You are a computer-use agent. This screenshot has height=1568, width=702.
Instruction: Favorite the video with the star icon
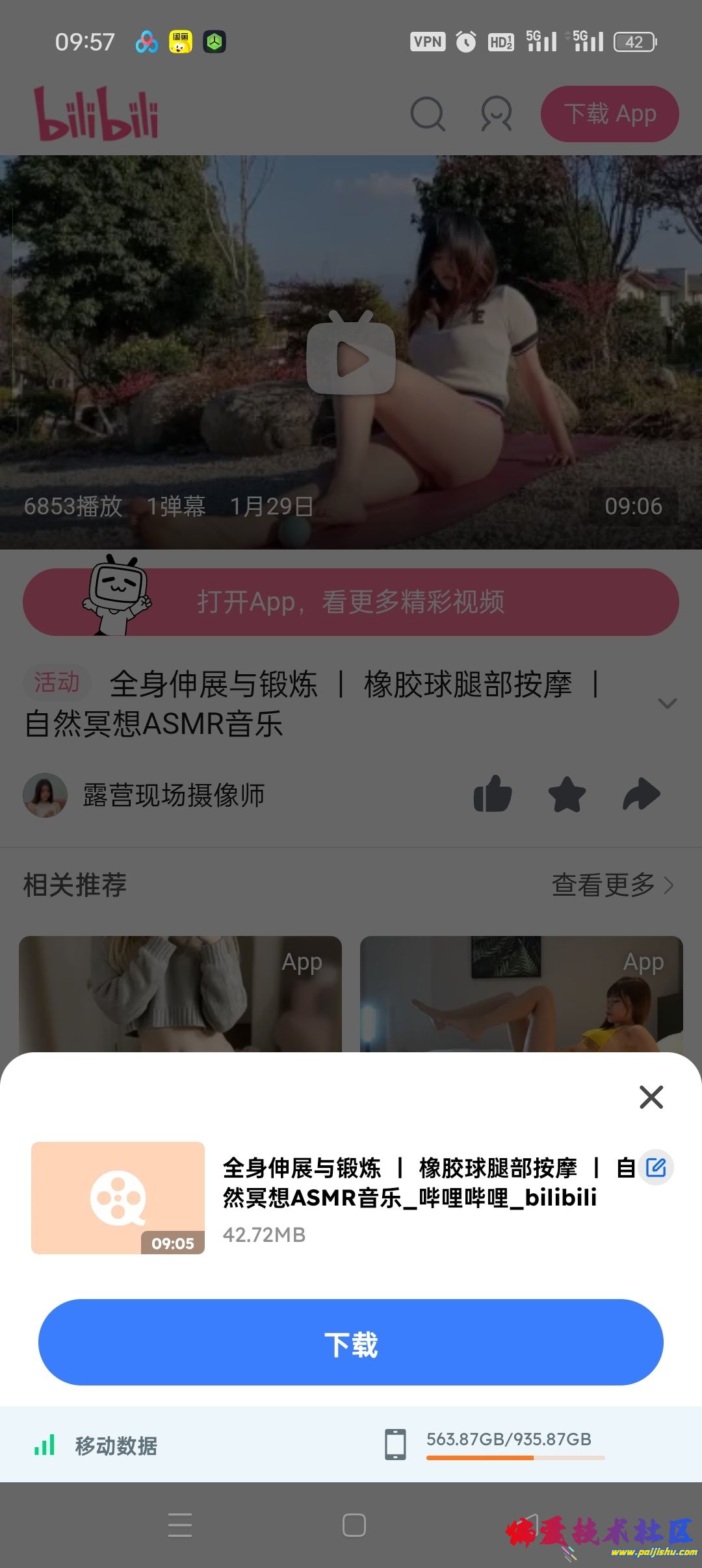tap(567, 794)
